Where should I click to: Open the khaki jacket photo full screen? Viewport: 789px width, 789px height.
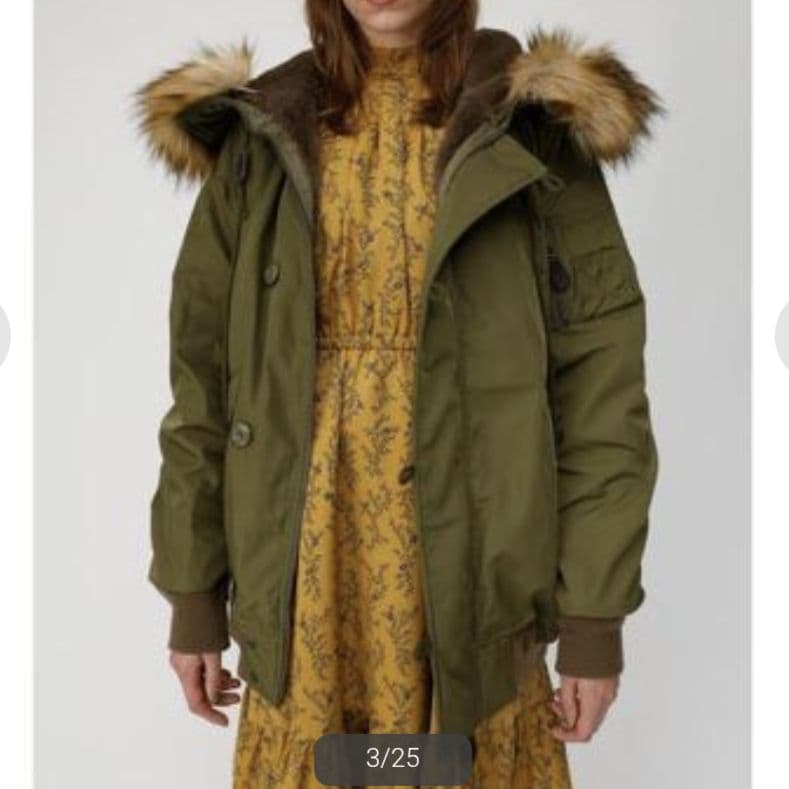click(394, 400)
